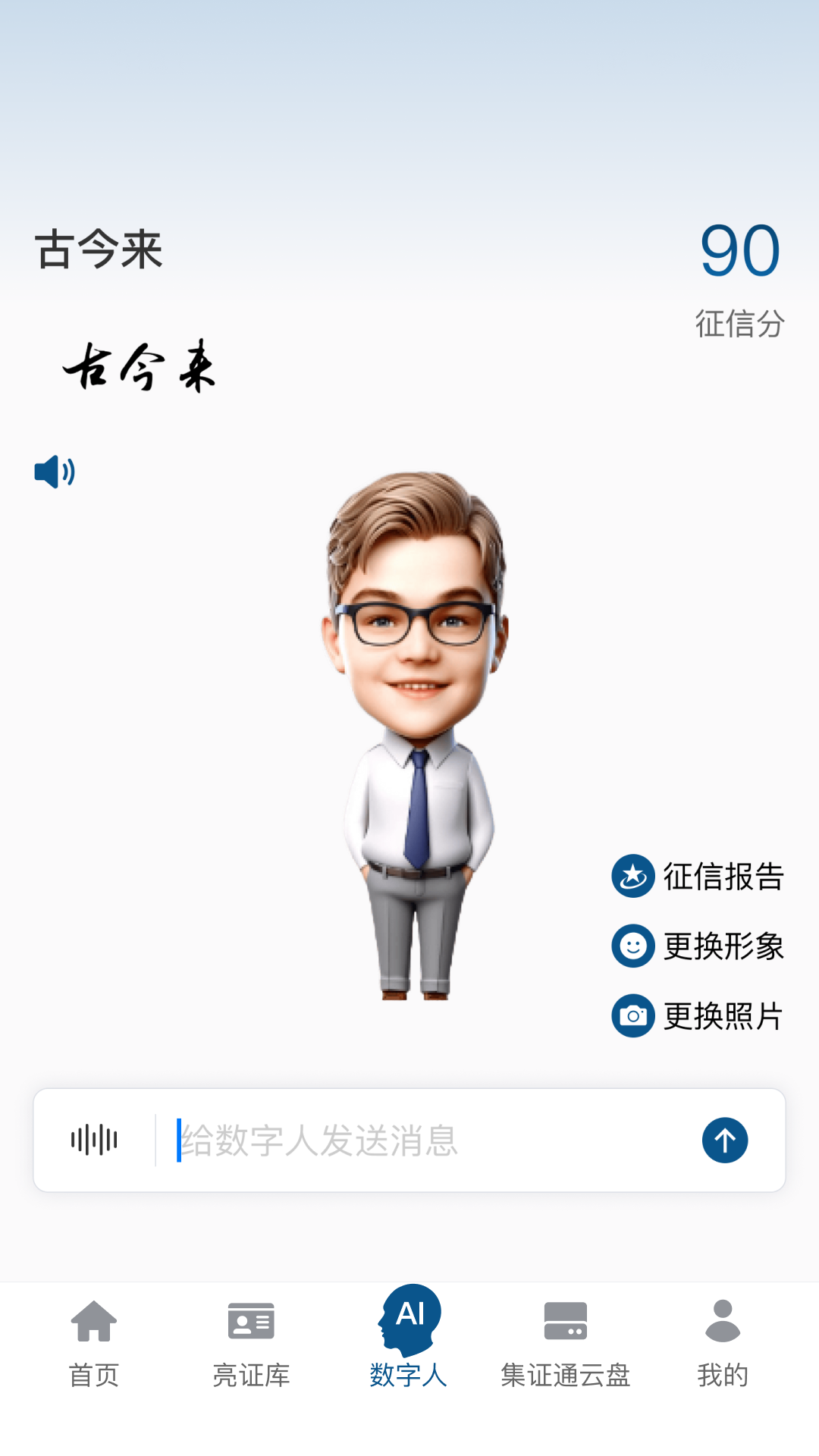Mute the digital human's voice
The width and height of the screenshot is (819, 1456).
(x=55, y=471)
